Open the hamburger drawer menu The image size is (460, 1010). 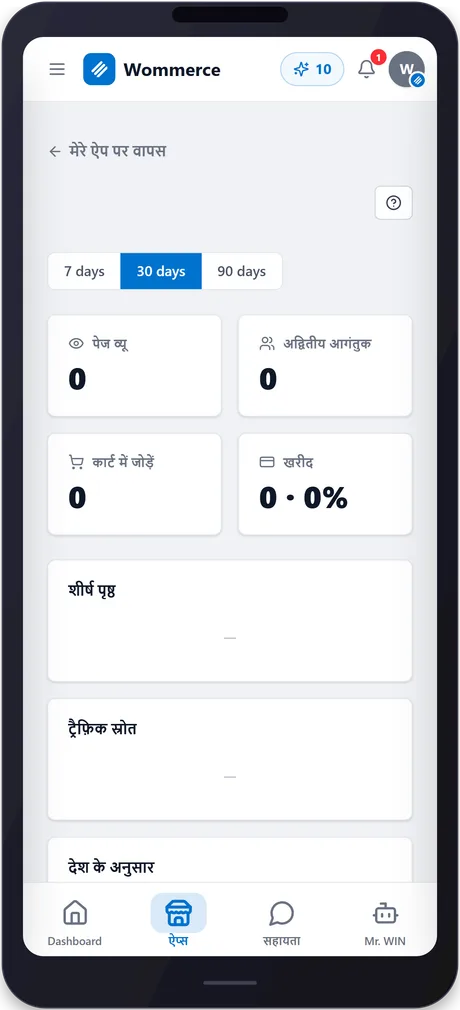click(57, 70)
